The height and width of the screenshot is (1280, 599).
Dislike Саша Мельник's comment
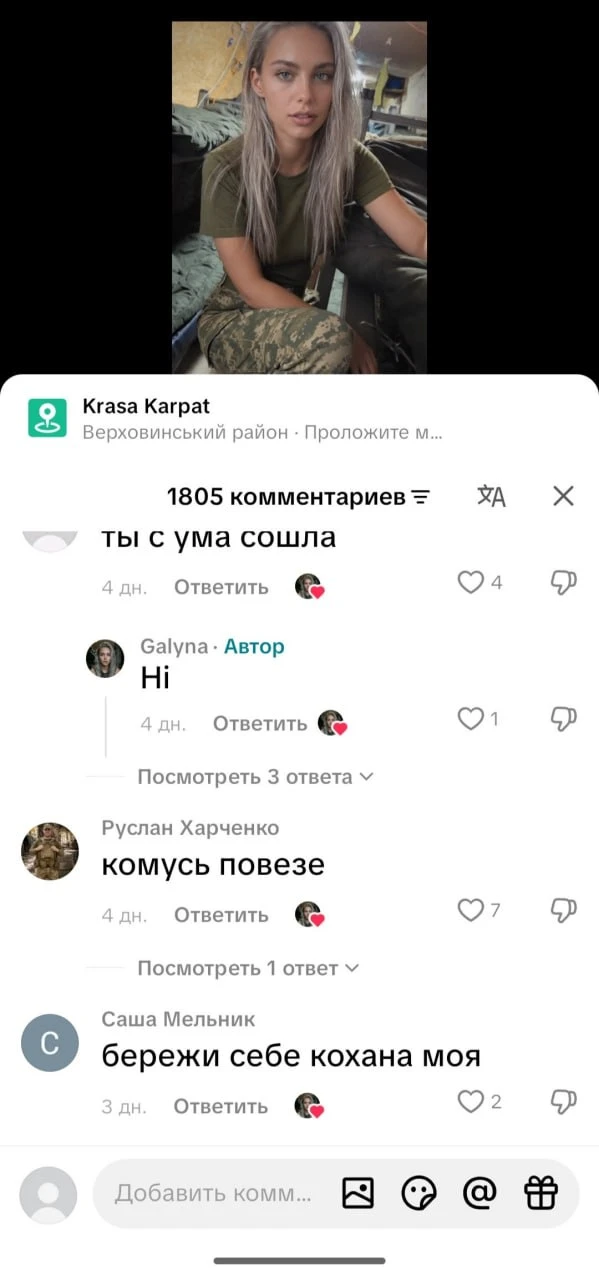click(564, 1102)
